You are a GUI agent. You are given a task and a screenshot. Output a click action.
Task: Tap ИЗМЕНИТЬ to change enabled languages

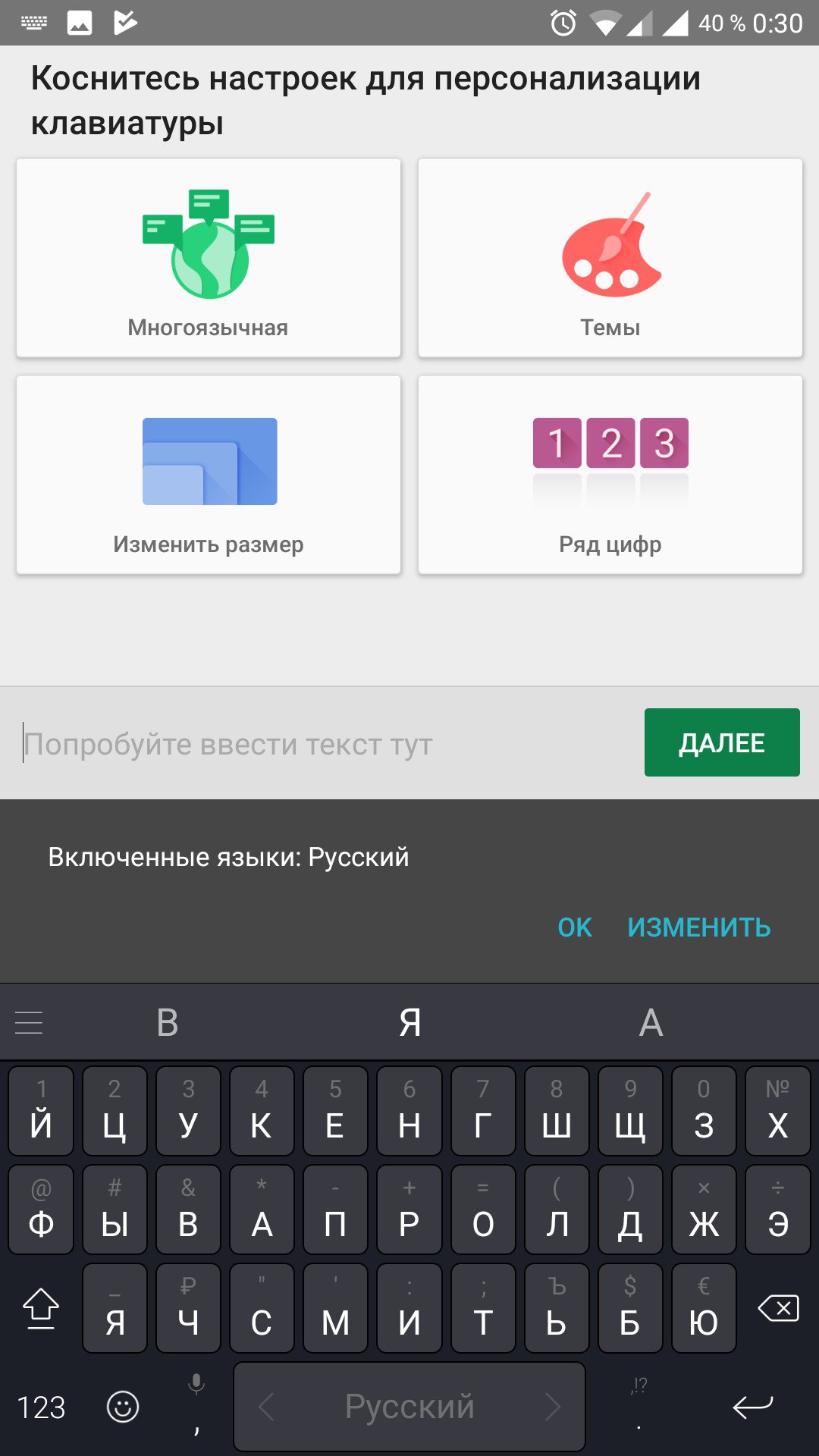[698, 927]
